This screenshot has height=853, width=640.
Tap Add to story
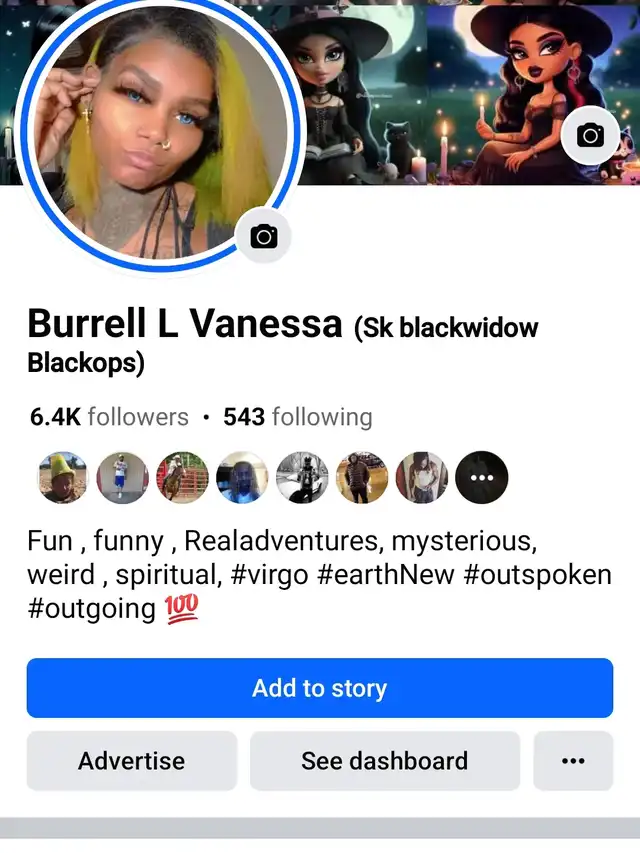(319, 688)
